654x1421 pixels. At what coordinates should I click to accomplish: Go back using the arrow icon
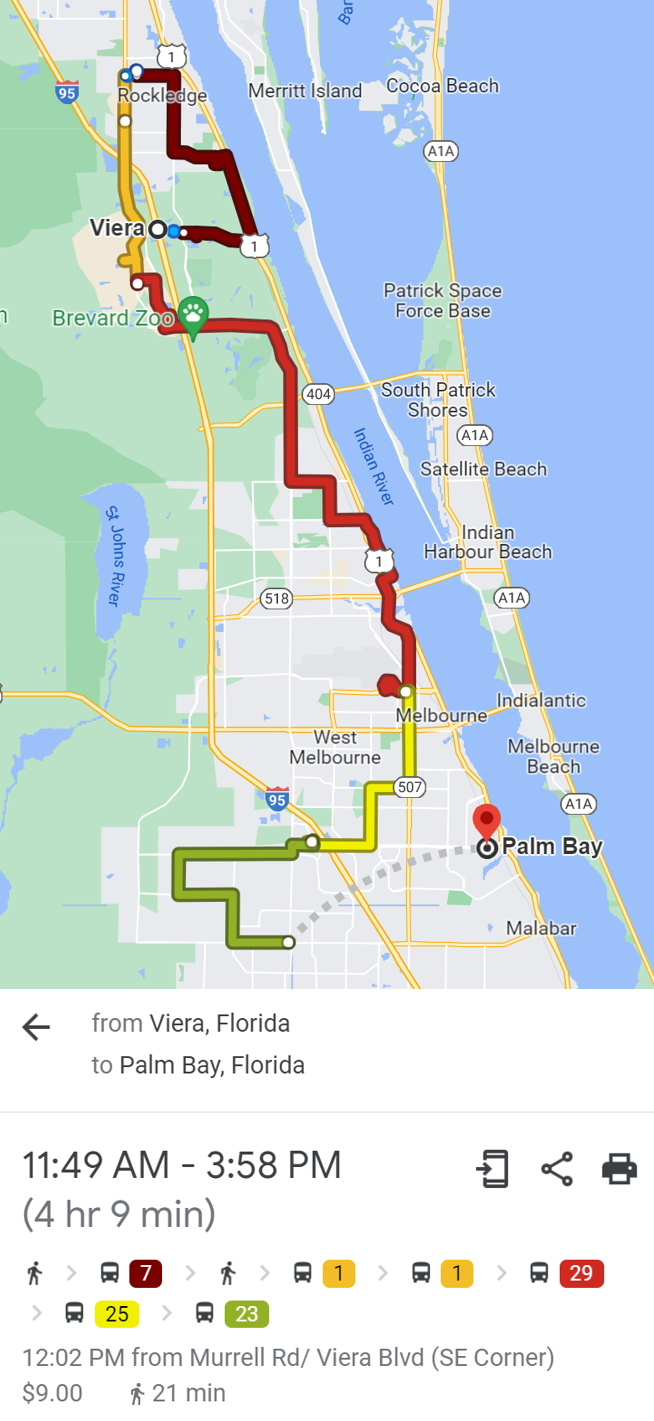coord(36,1027)
